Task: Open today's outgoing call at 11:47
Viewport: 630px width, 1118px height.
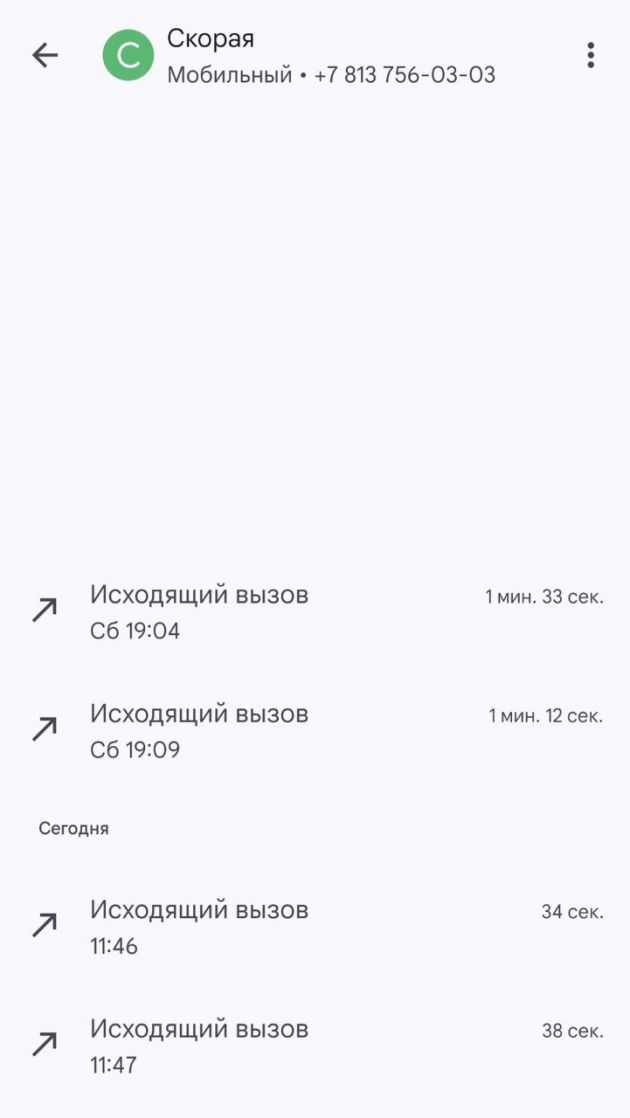Action: tap(315, 1046)
